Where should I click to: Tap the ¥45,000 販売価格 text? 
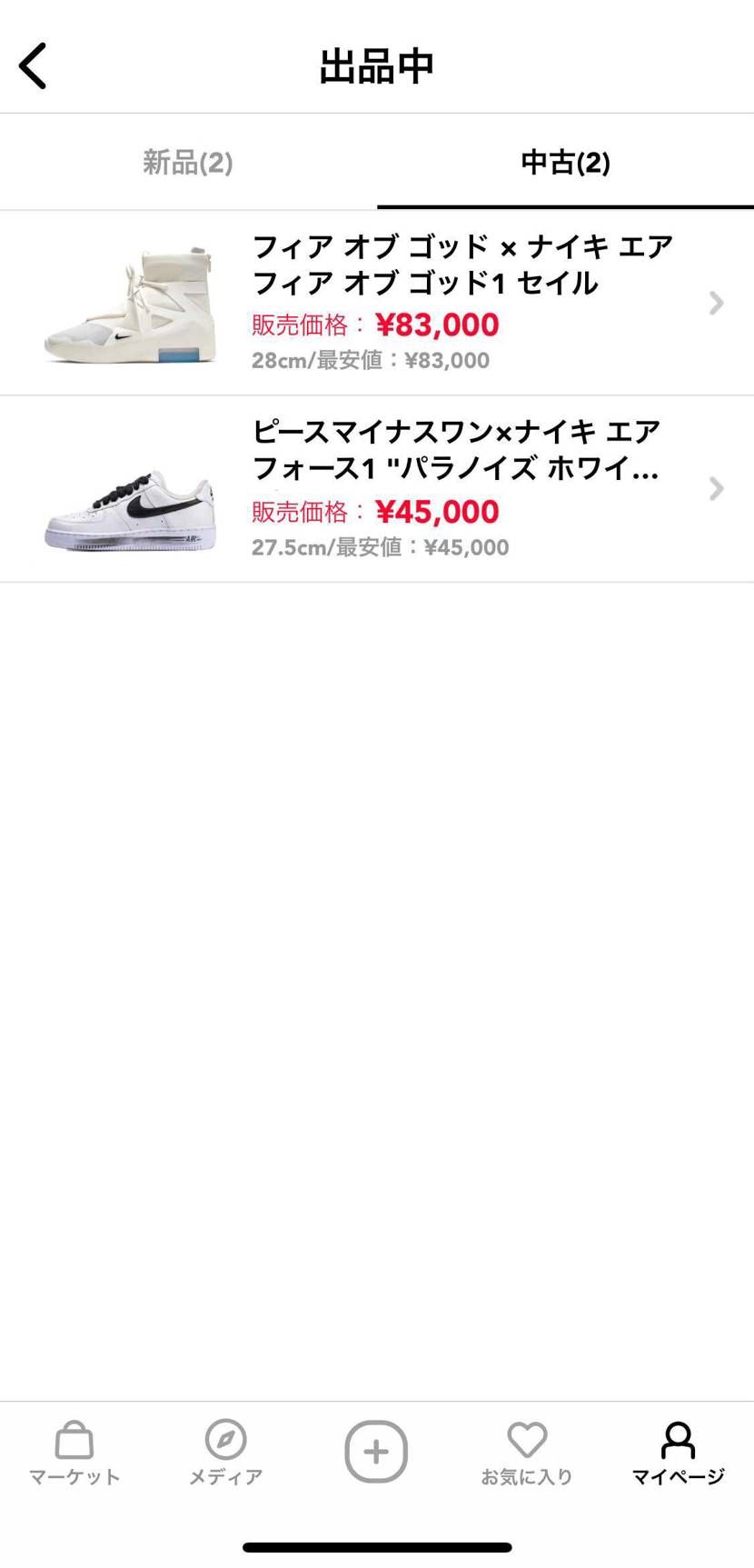click(436, 512)
